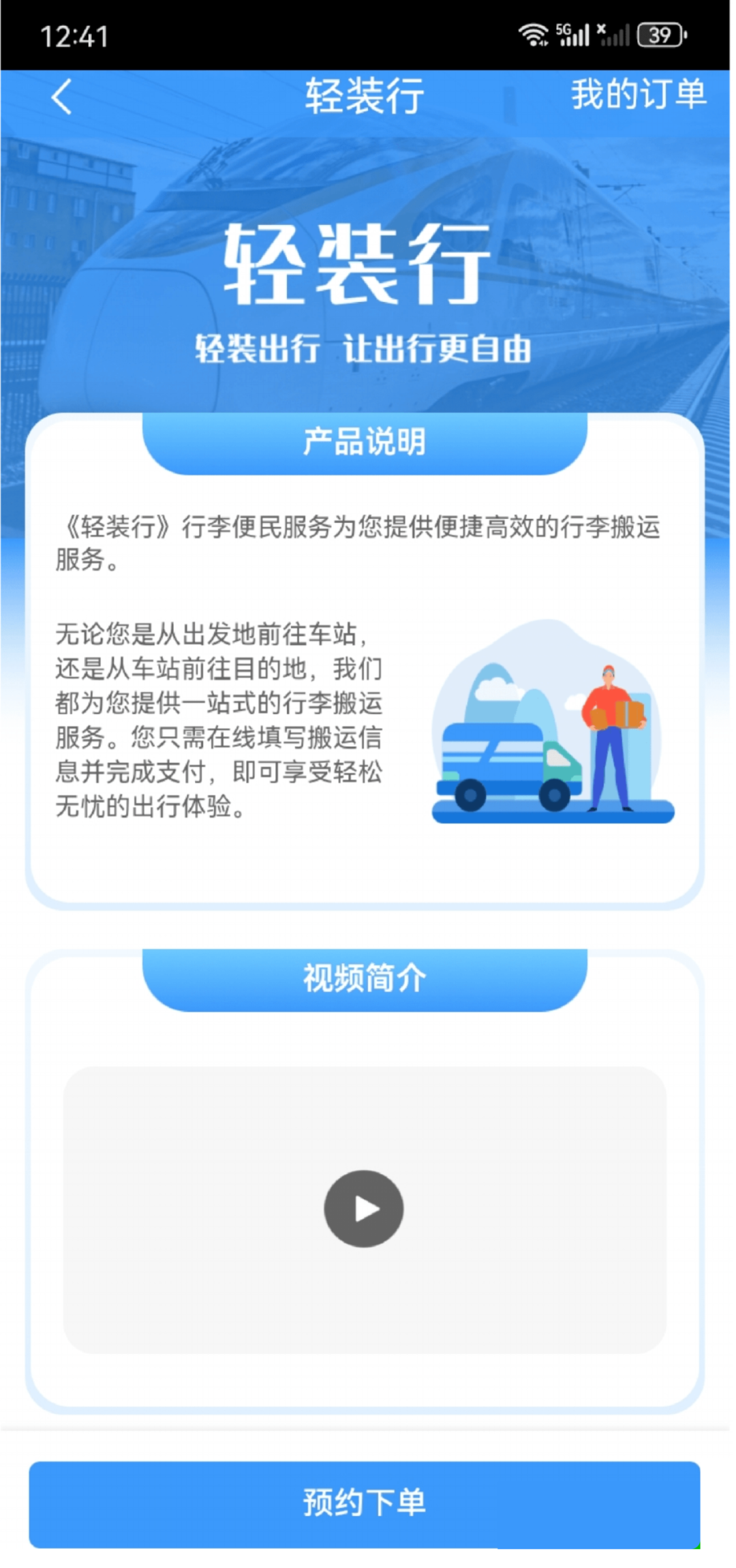Go back using the top-left arrow

pos(61,96)
